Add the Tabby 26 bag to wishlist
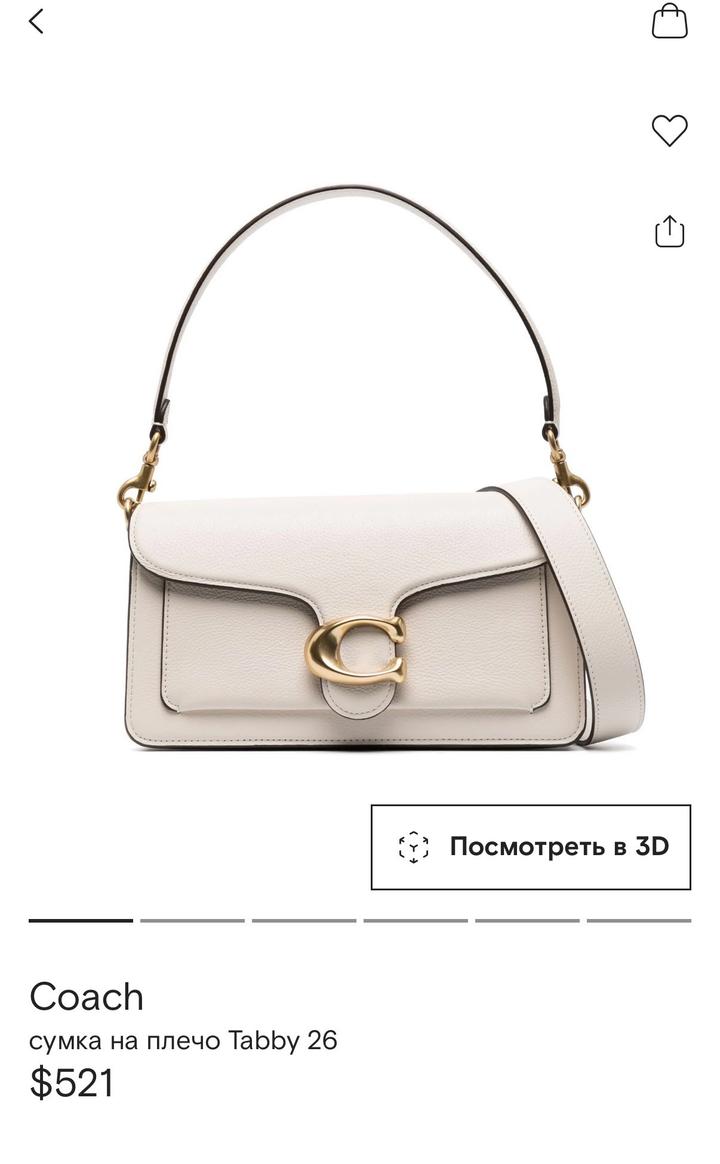This screenshot has width=720, height=1164. 669,130
